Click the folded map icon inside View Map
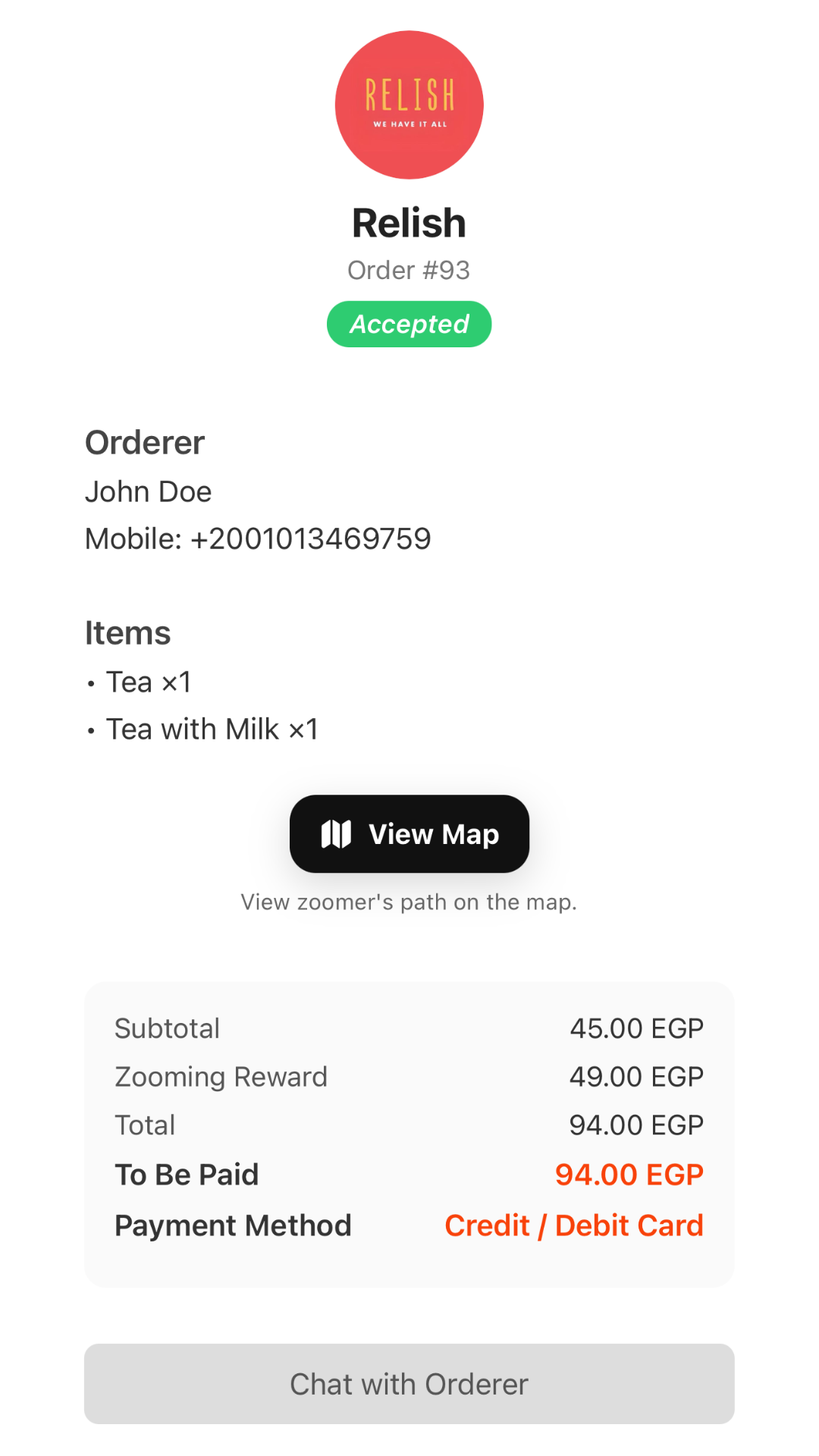819x1456 pixels. tap(336, 833)
